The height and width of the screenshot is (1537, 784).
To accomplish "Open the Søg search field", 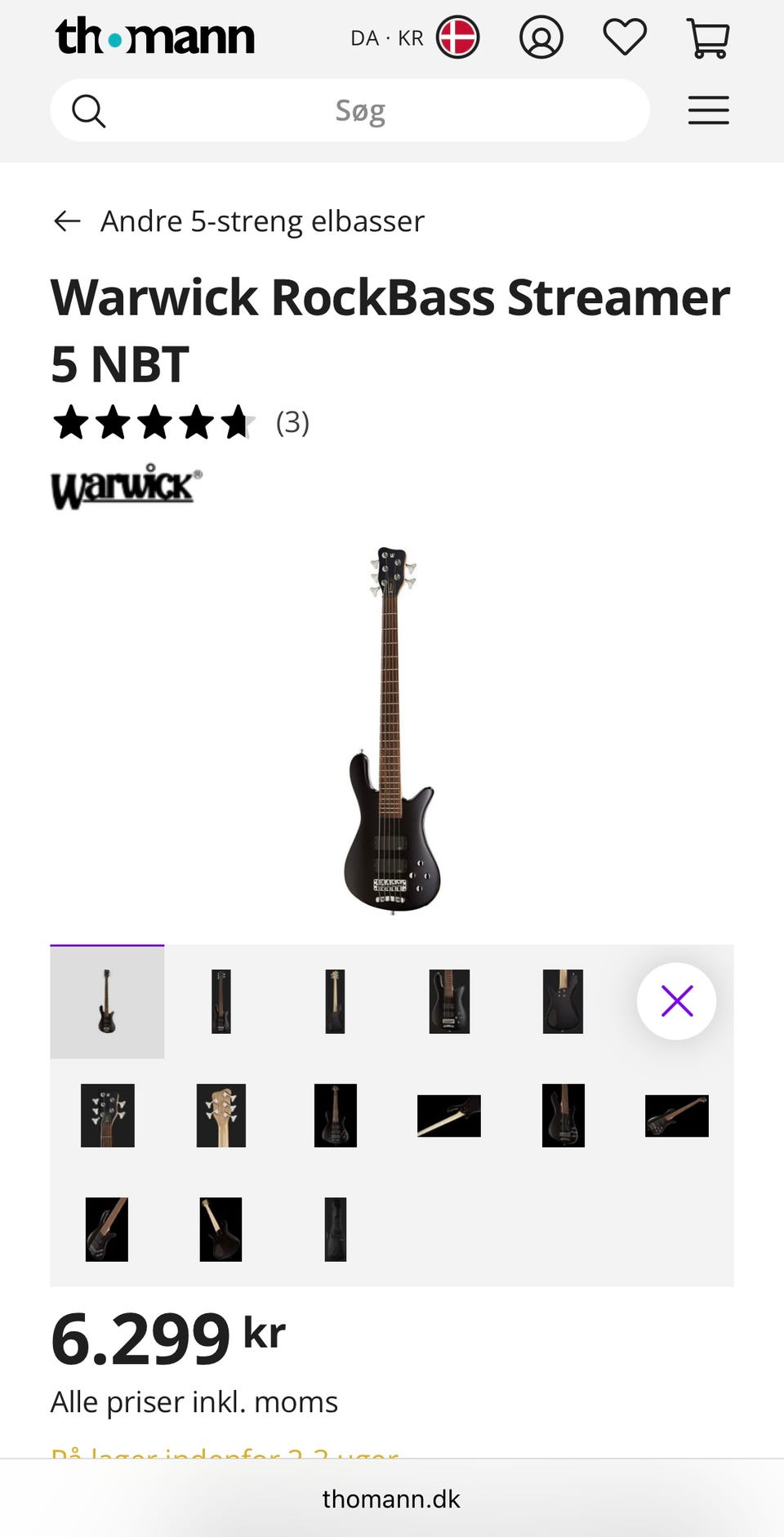I will click(359, 110).
